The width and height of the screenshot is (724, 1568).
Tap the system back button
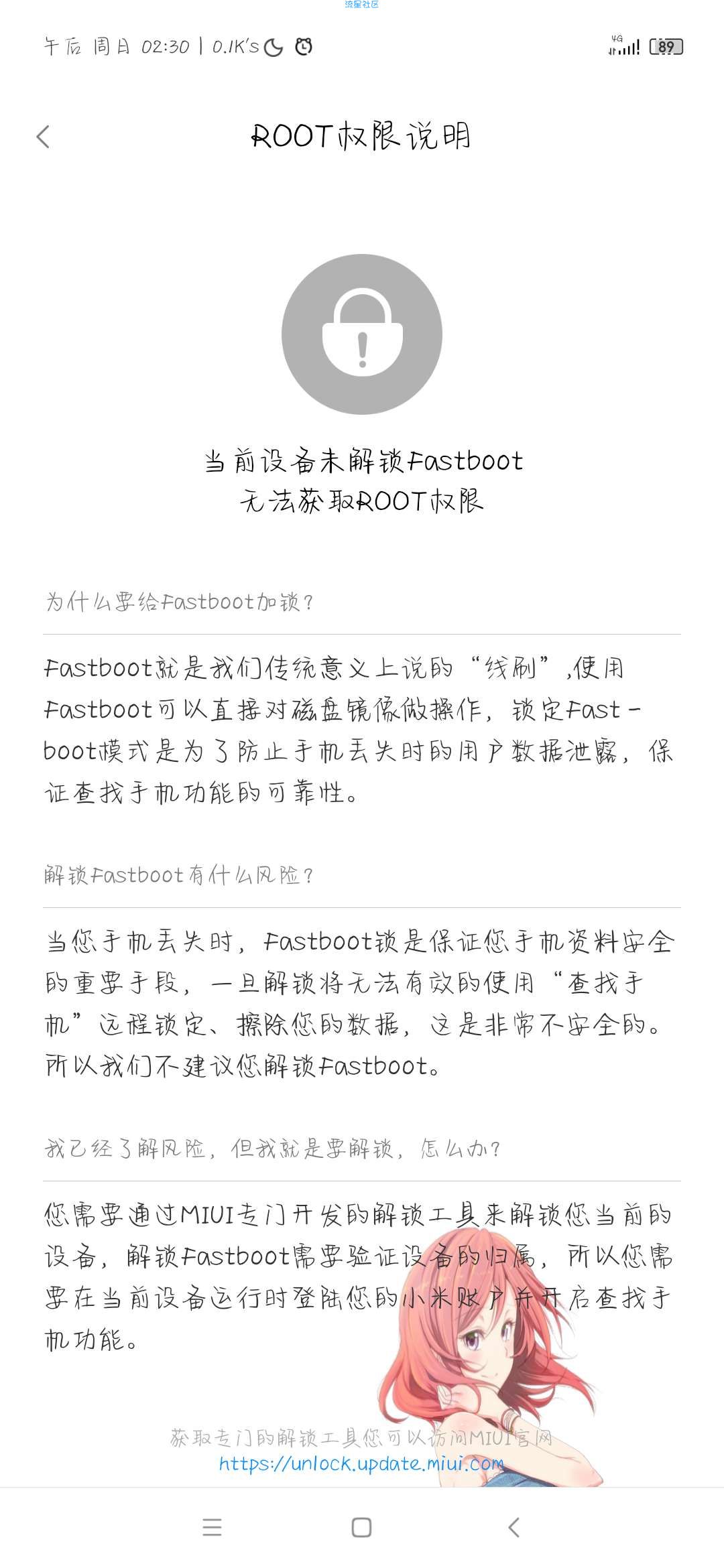(x=514, y=1527)
